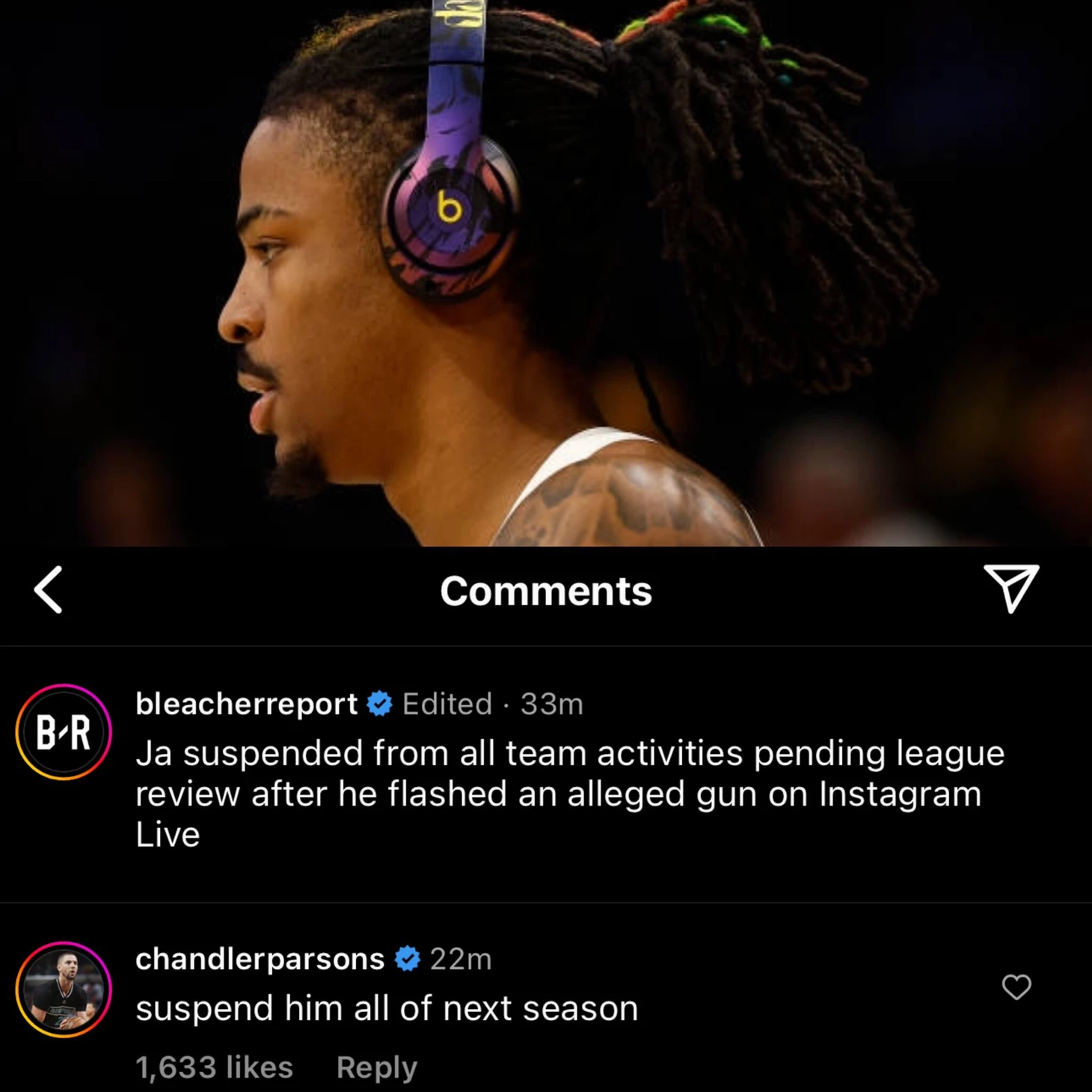Share the post via the paper plane icon
1092x1092 pixels.
[x=1011, y=589]
